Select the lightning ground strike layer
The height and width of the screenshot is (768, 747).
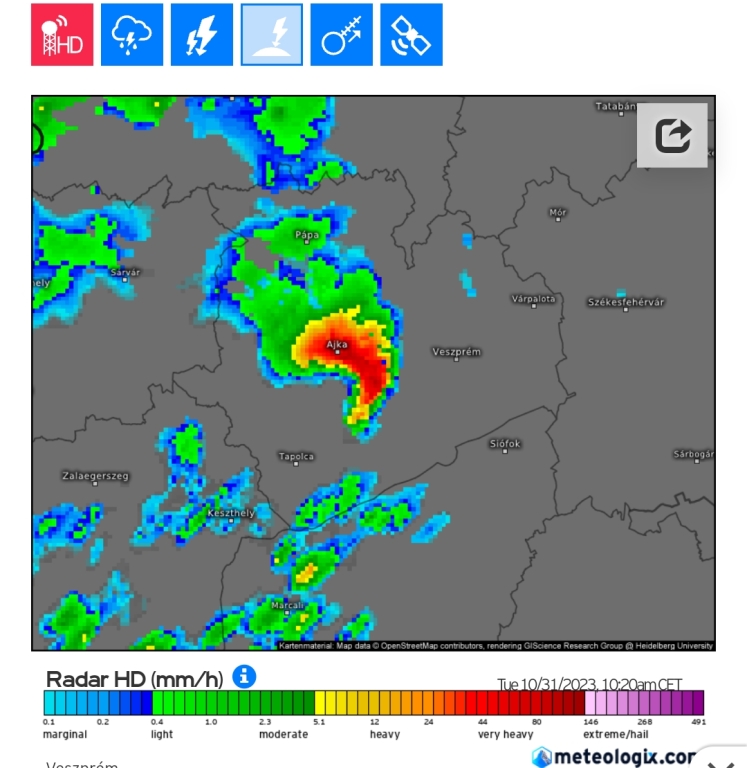[x=272, y=35]
